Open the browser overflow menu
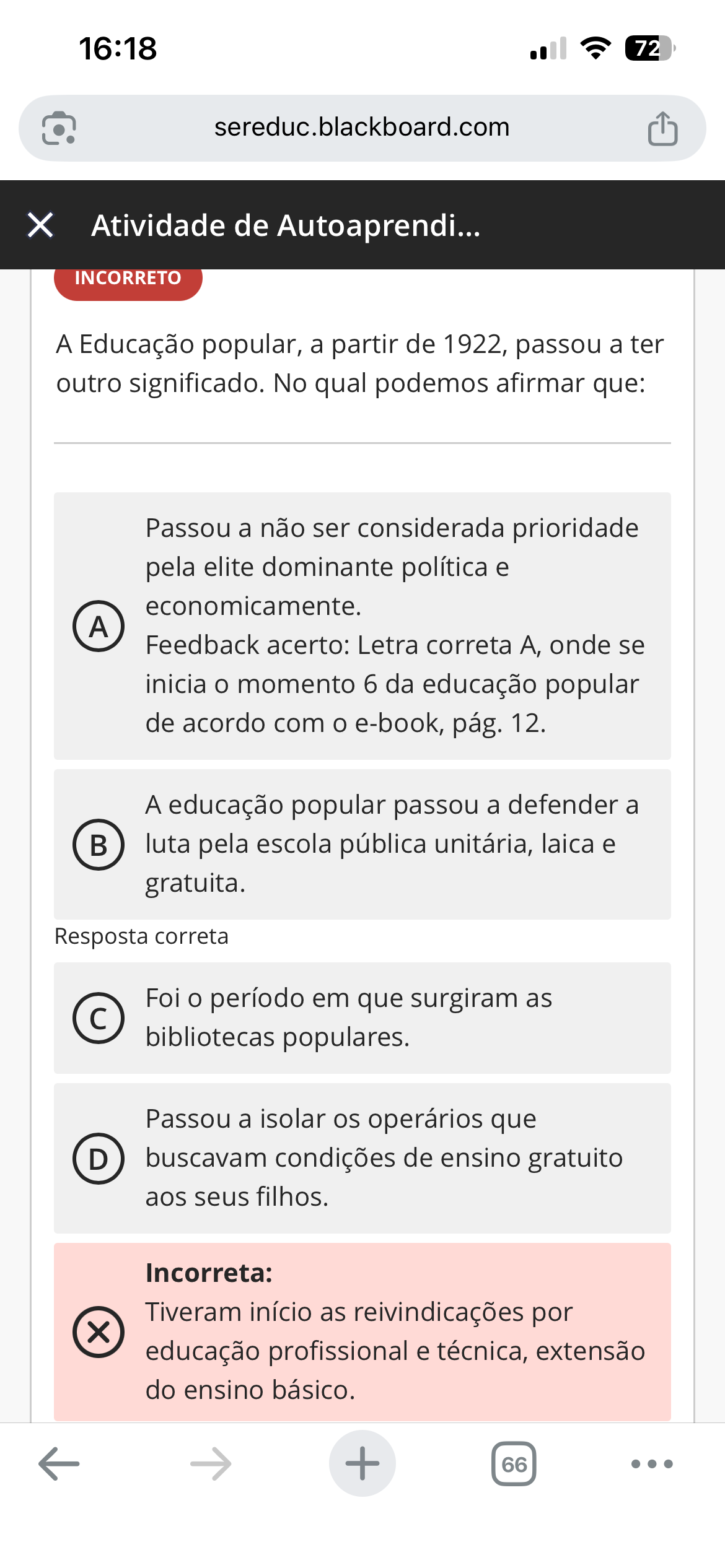This screenshot has width=725, height=1568. 651,1463
